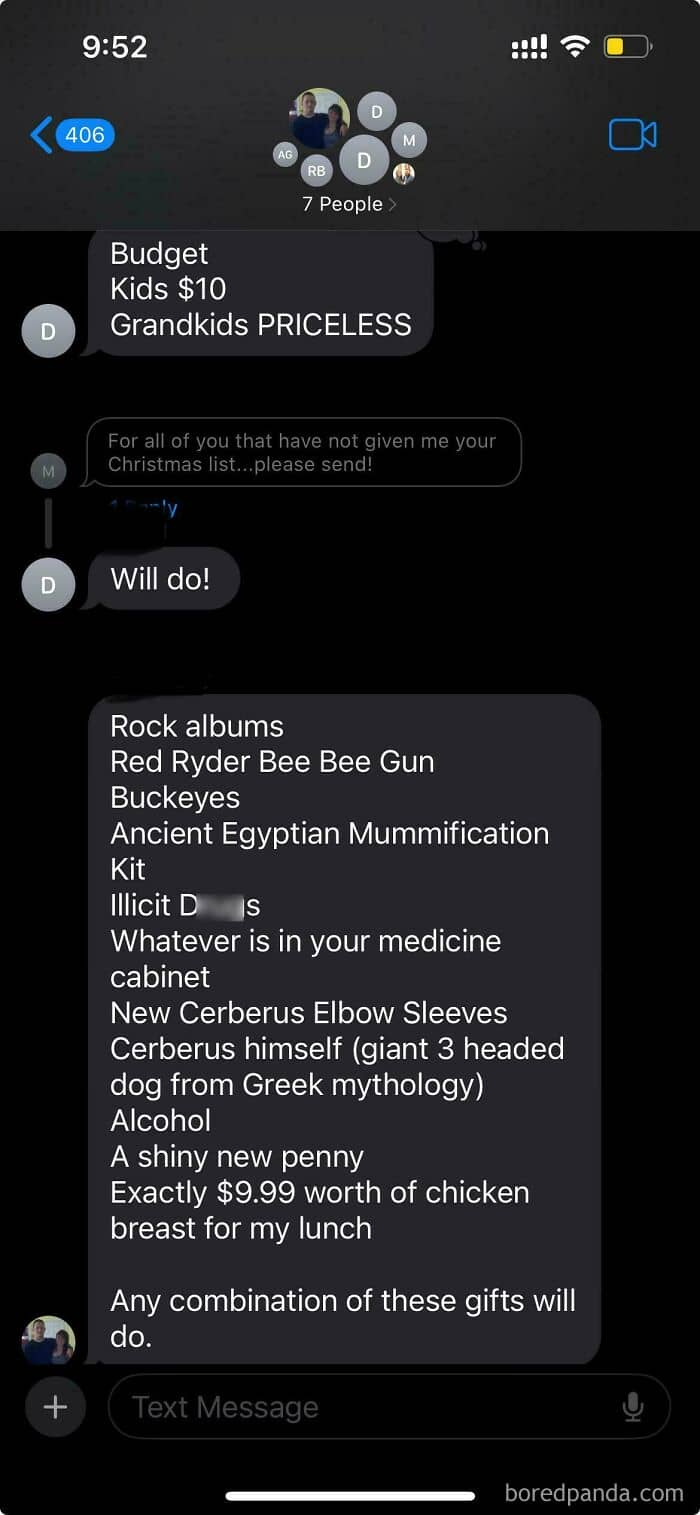This screenshot has width=700, height=1515.
Task: Open quoted Christmas list request message
Action: click(x=303, y=452)
